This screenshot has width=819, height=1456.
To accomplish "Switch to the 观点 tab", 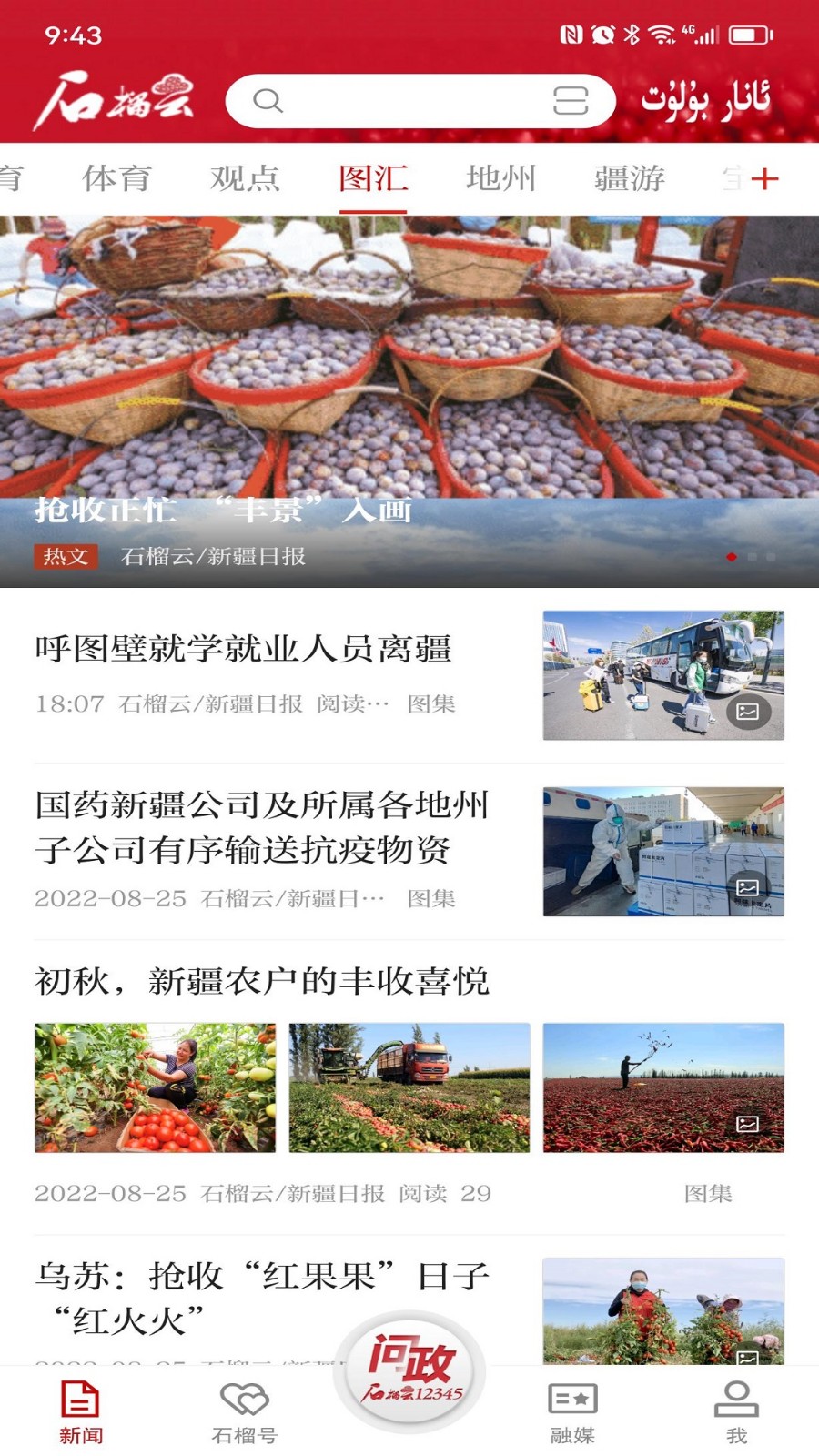I will [x=245, y=178].
